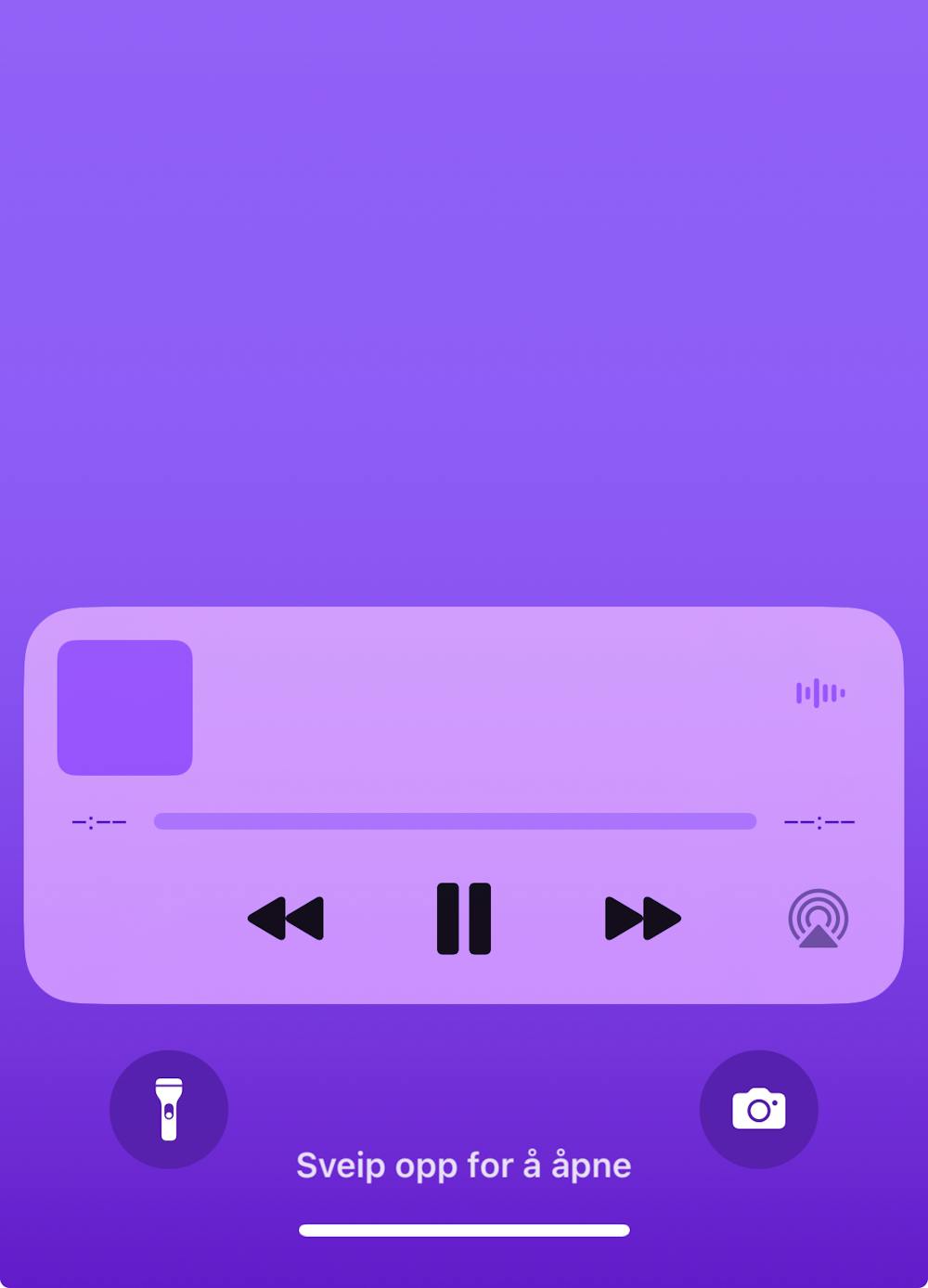The image size is (928, 1288).
Task: Rewind to the previous track
Action: 288,919
